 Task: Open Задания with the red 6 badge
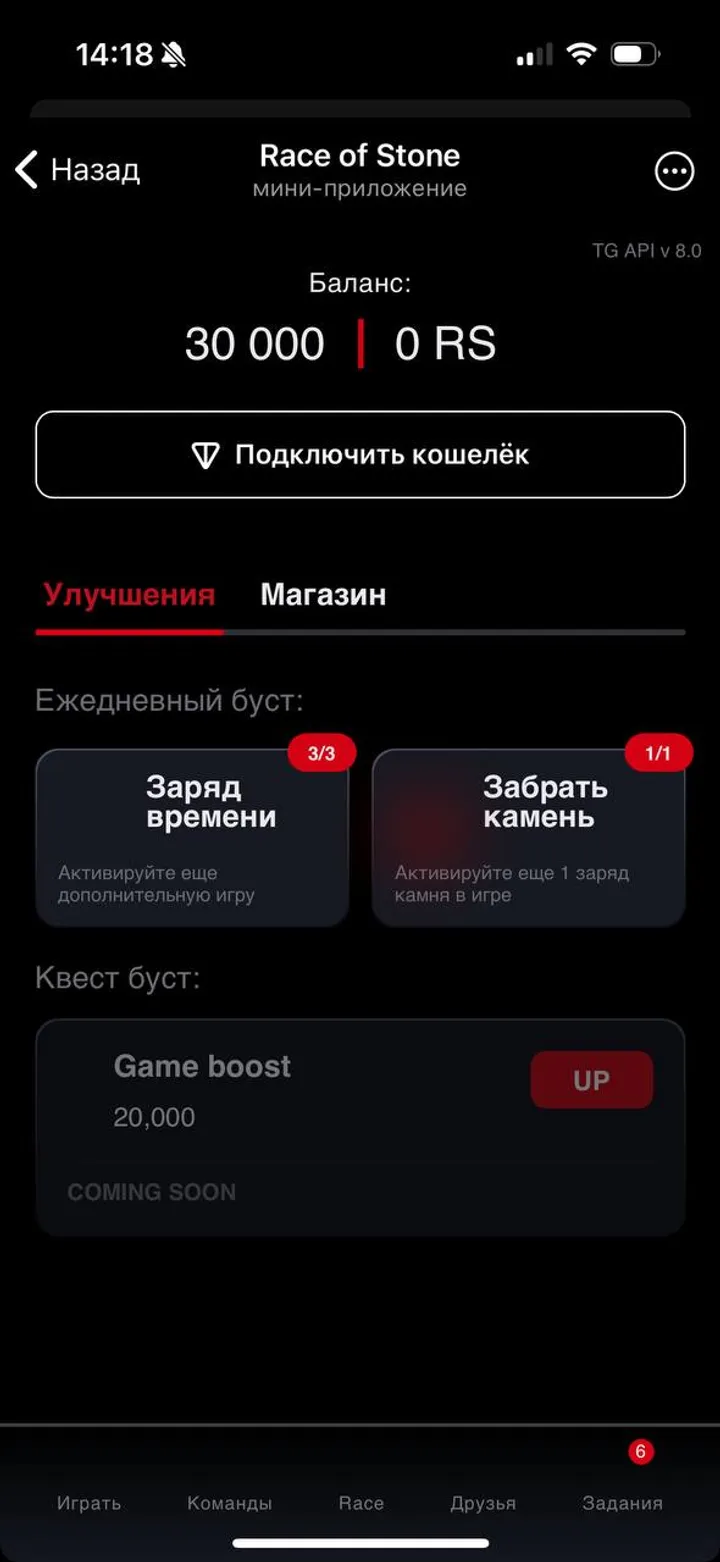622,1503
